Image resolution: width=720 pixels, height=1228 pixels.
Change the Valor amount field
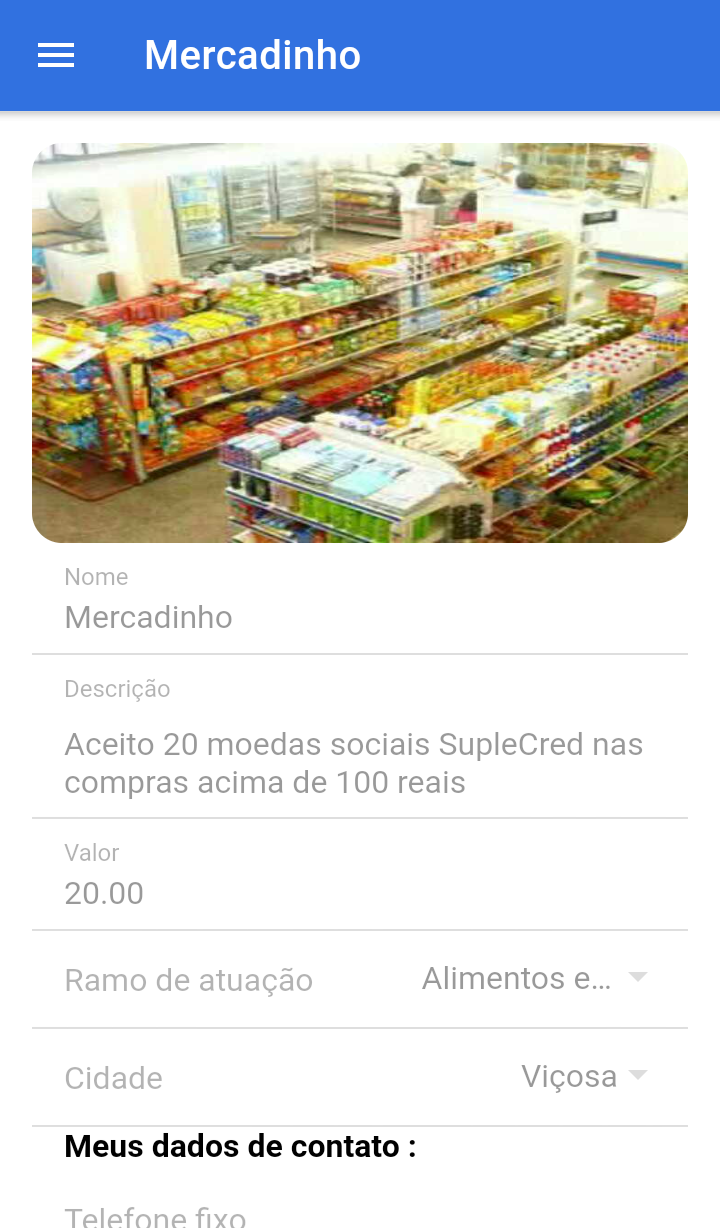click(360, 893)
